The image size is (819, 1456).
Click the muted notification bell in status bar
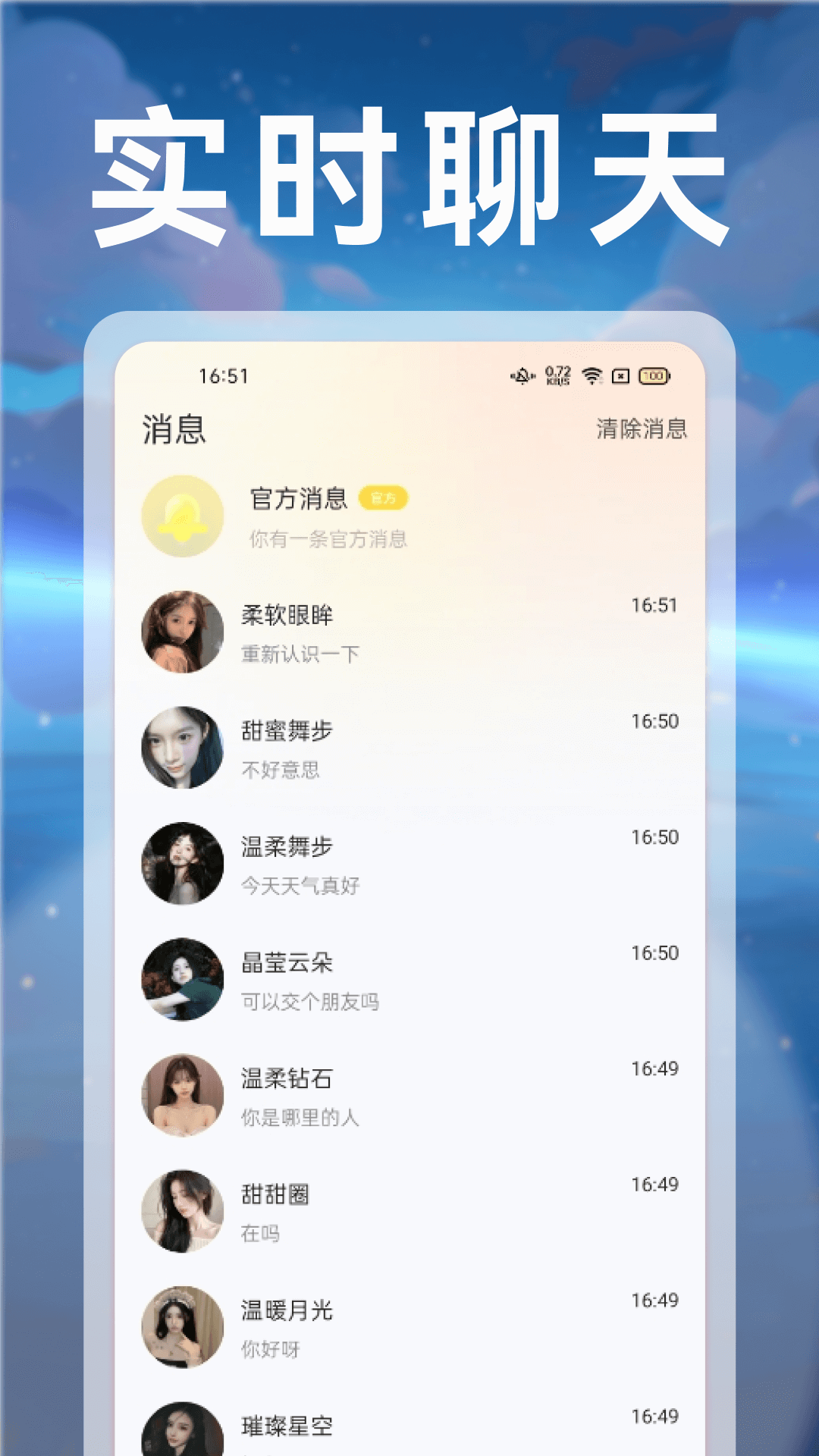522,375
